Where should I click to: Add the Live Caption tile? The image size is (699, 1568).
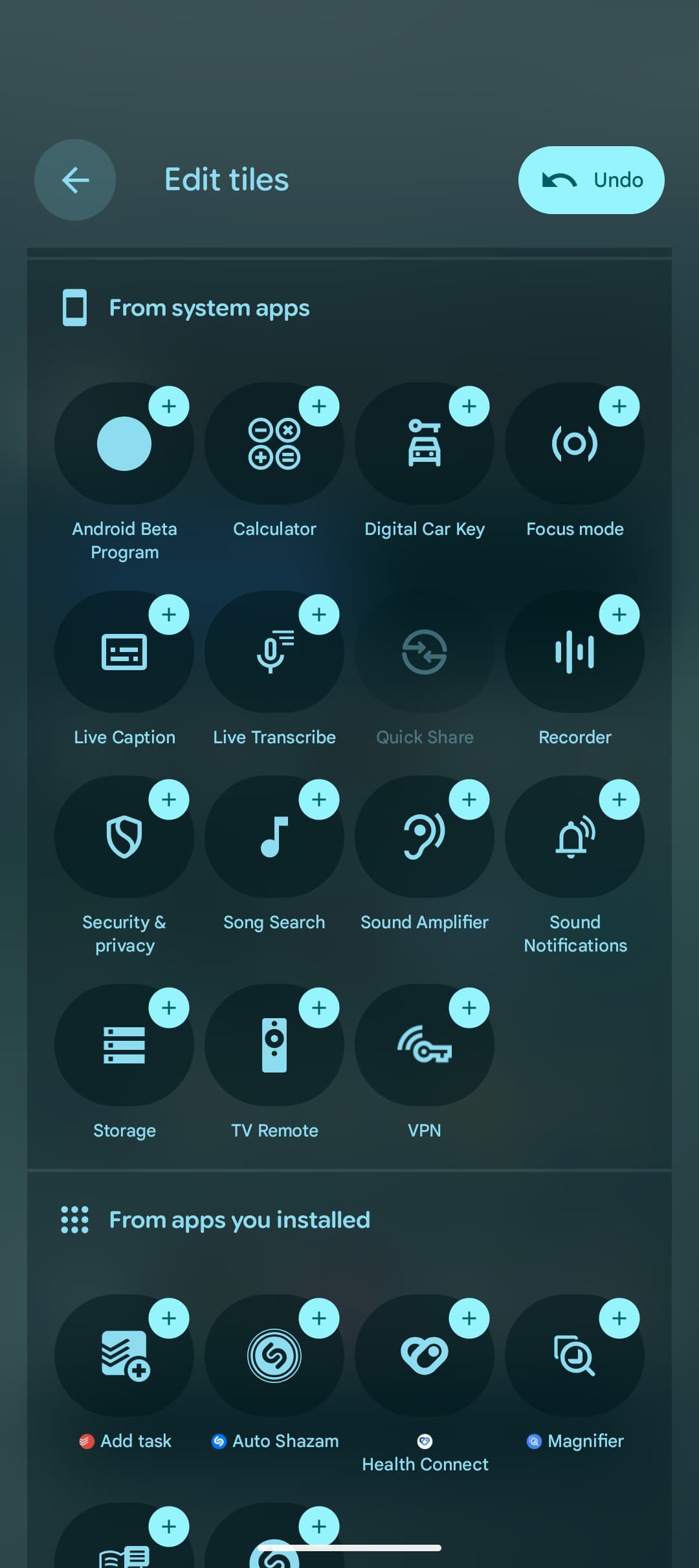pyautogui.click(x=169, y=615)
